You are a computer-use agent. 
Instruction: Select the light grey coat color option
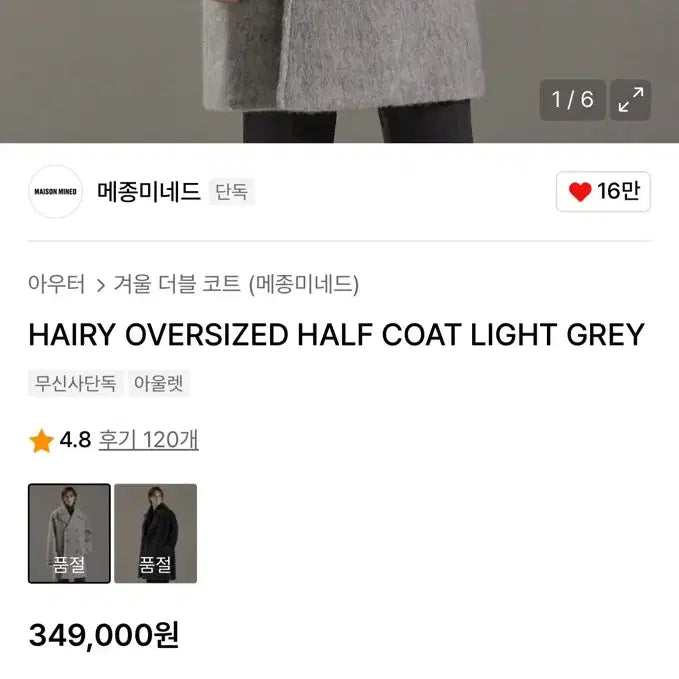click(69, 533)
